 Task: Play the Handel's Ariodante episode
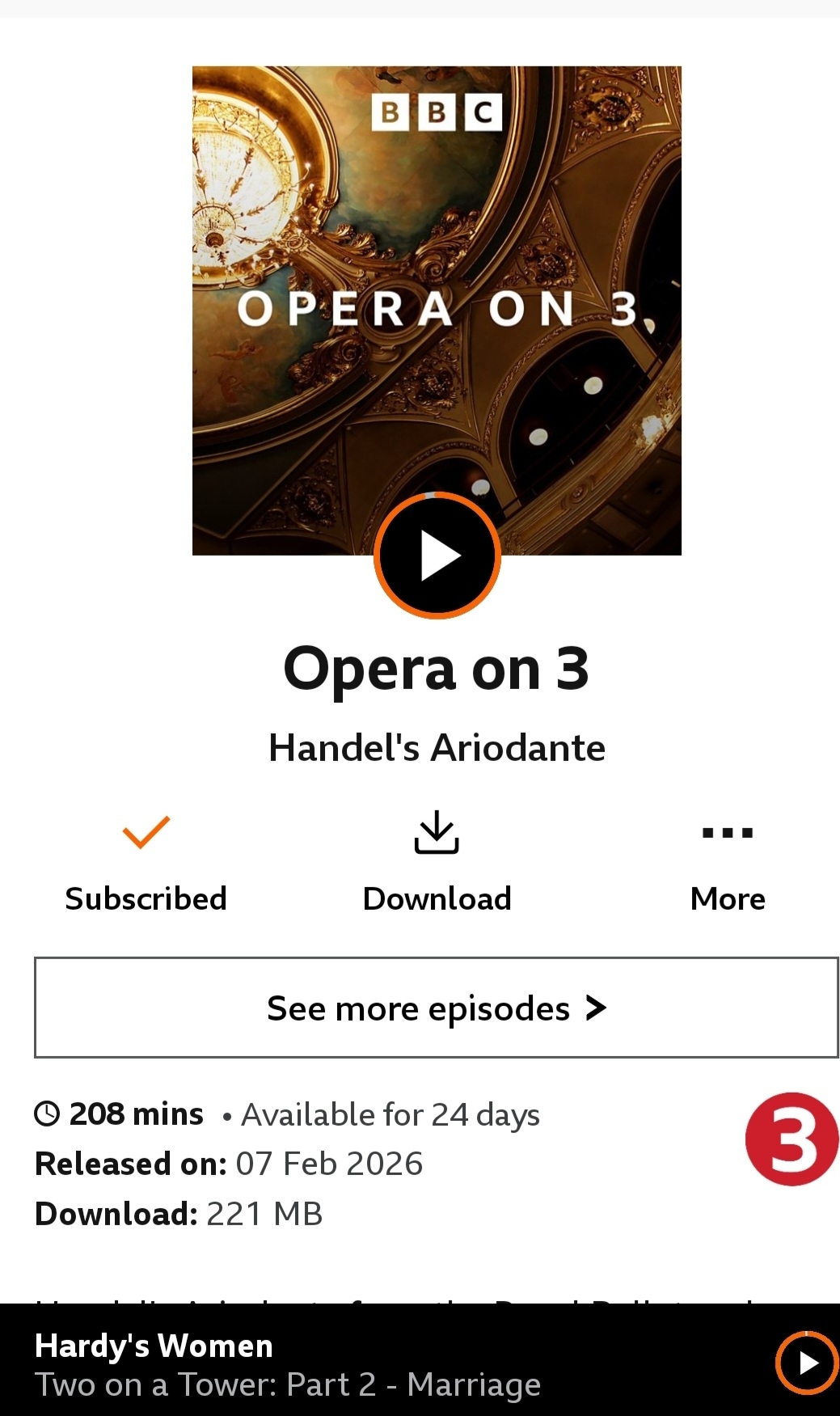437,556
